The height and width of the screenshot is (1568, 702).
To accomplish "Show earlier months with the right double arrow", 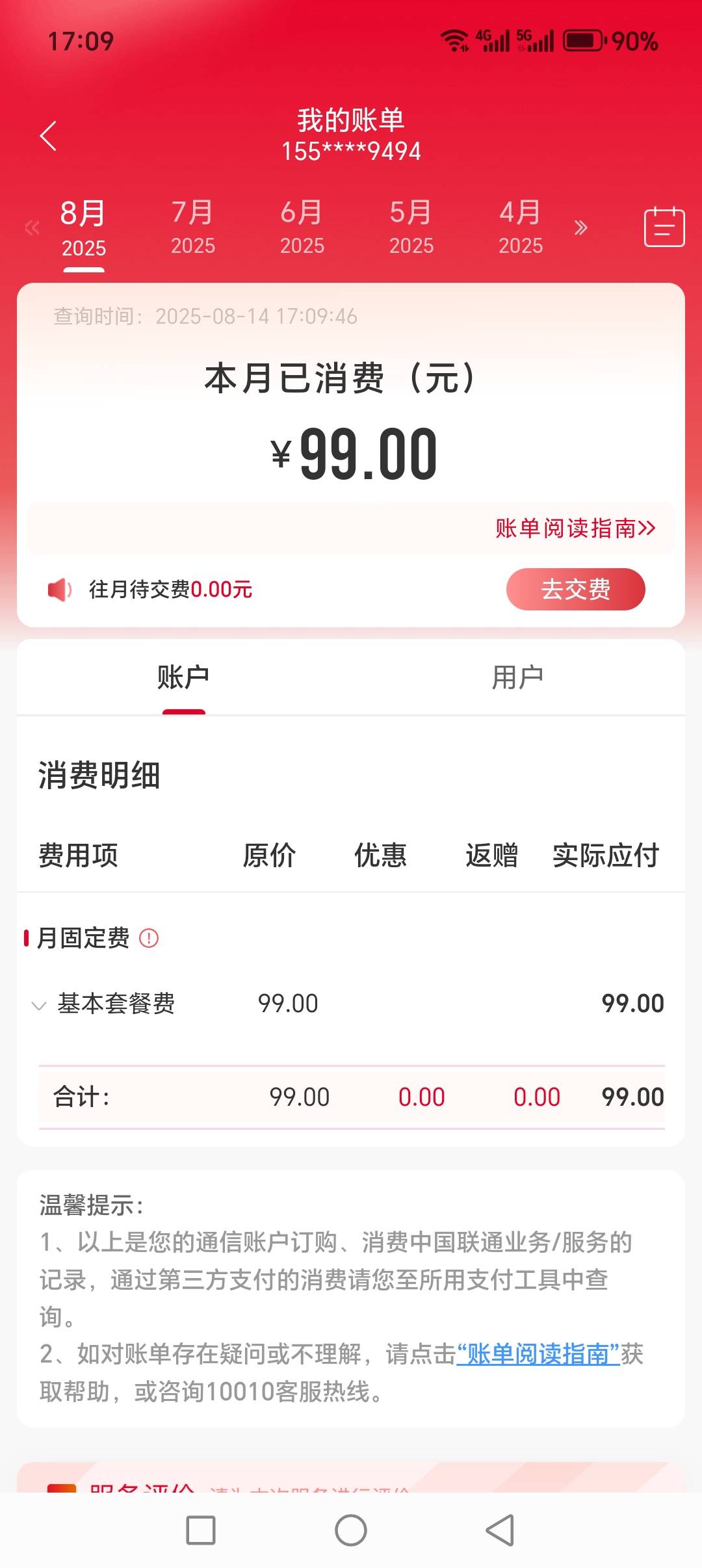I will [580, 228].
